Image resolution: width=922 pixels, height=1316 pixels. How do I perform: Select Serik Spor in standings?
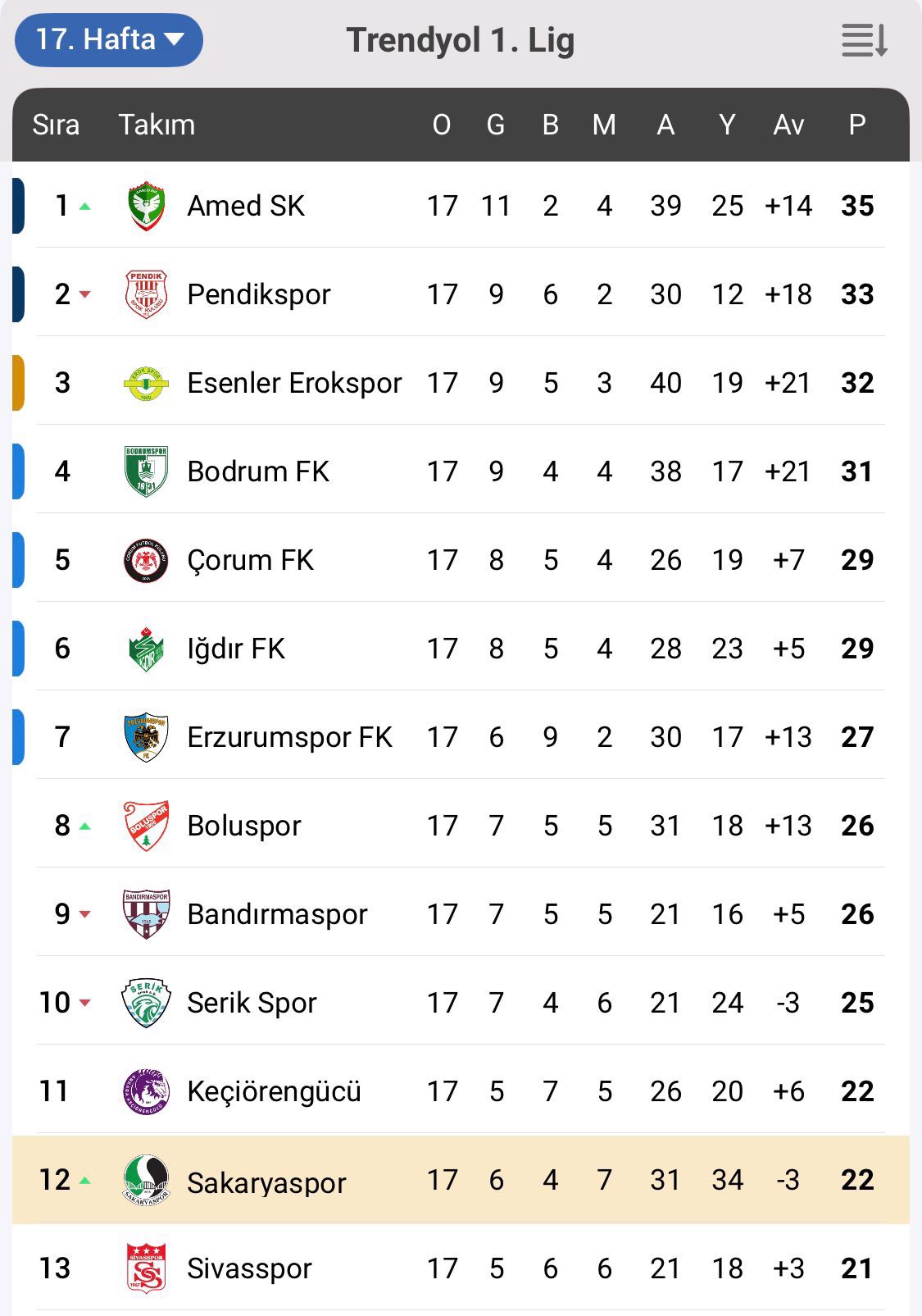tap(252, 1003)
